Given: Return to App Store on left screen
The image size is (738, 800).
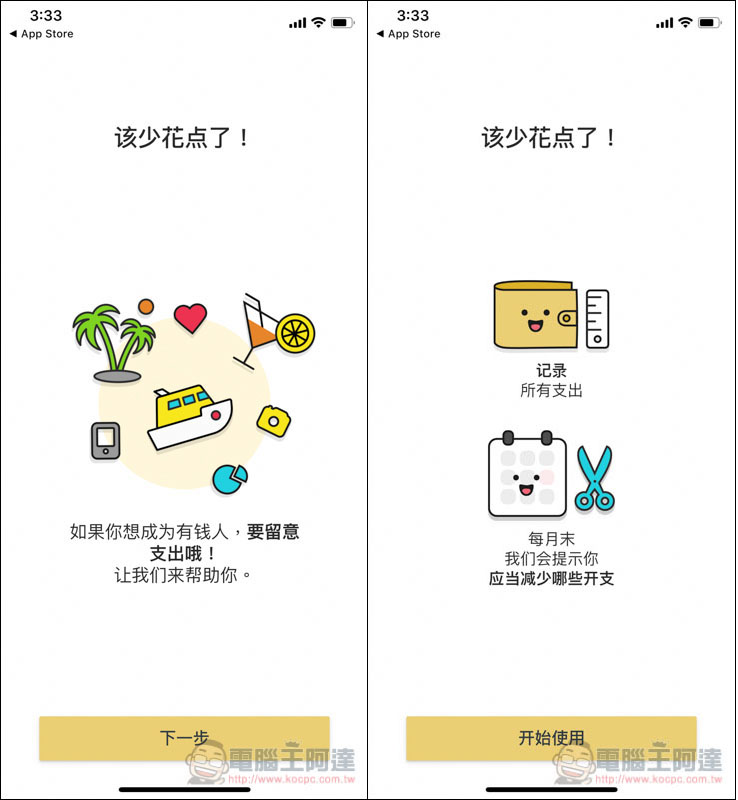Looking at the screenshot, I should pyautogui.click(x=41, y=34).
